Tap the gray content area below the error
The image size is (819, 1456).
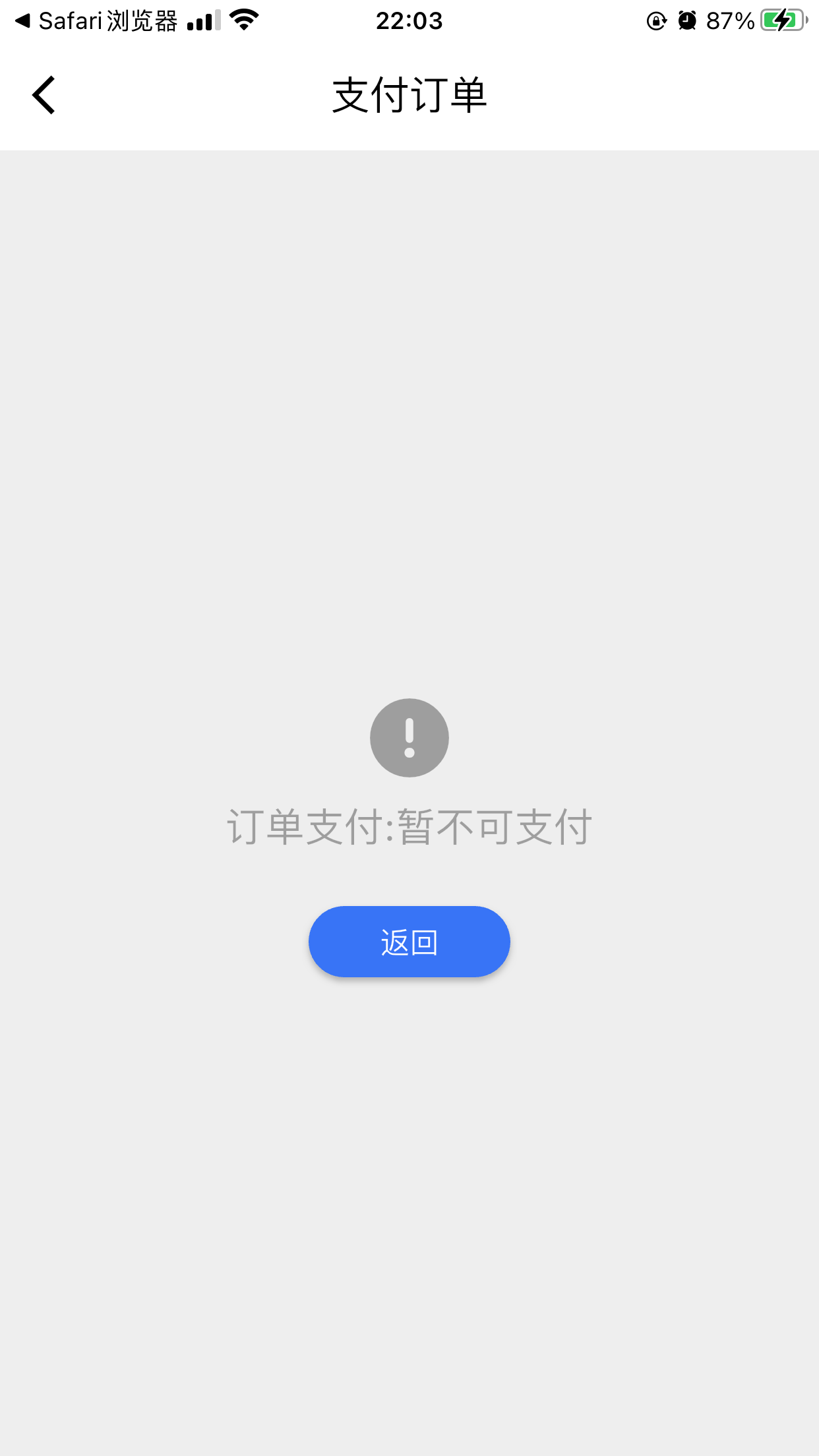coord(409,1187)
